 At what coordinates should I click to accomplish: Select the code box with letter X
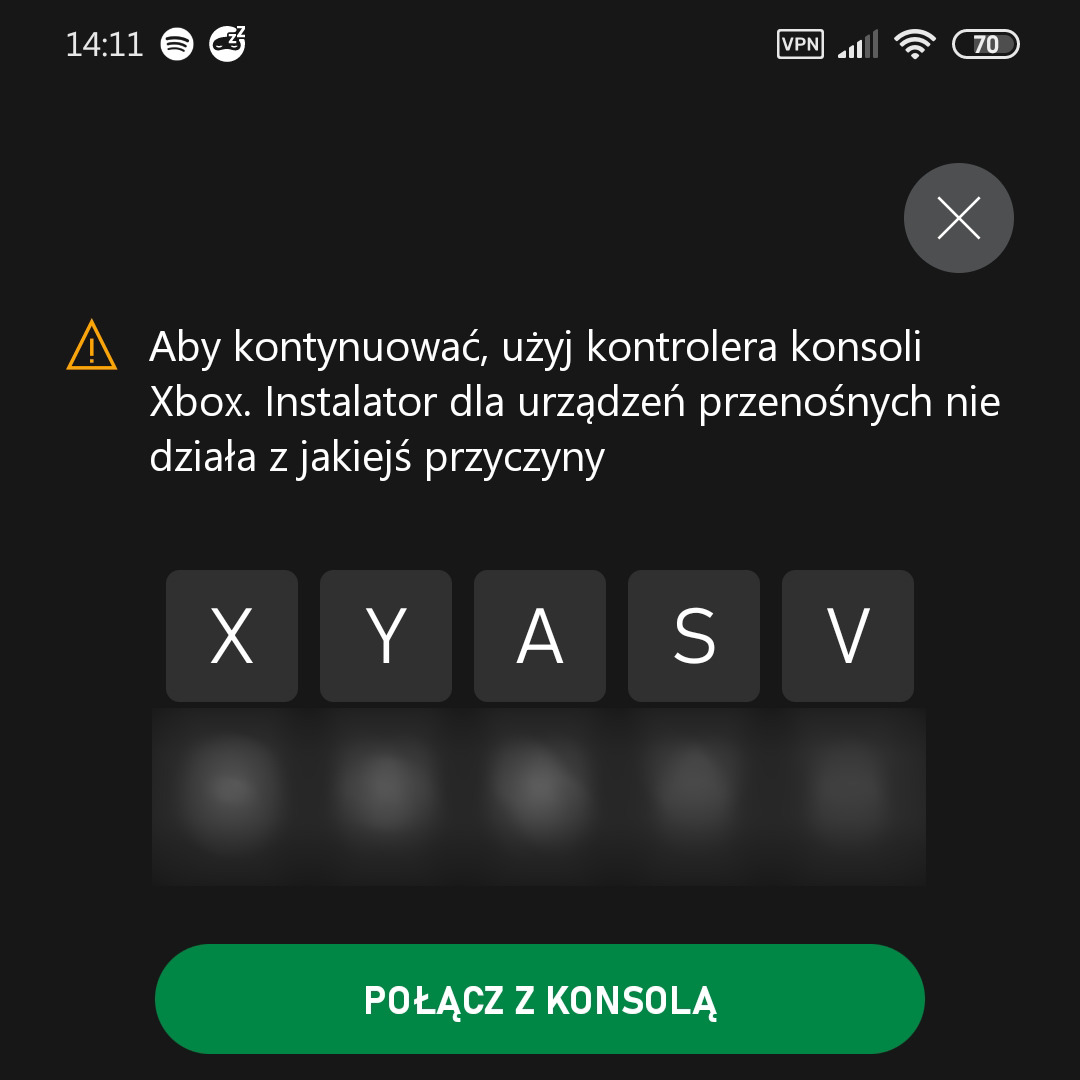[232, 636]
